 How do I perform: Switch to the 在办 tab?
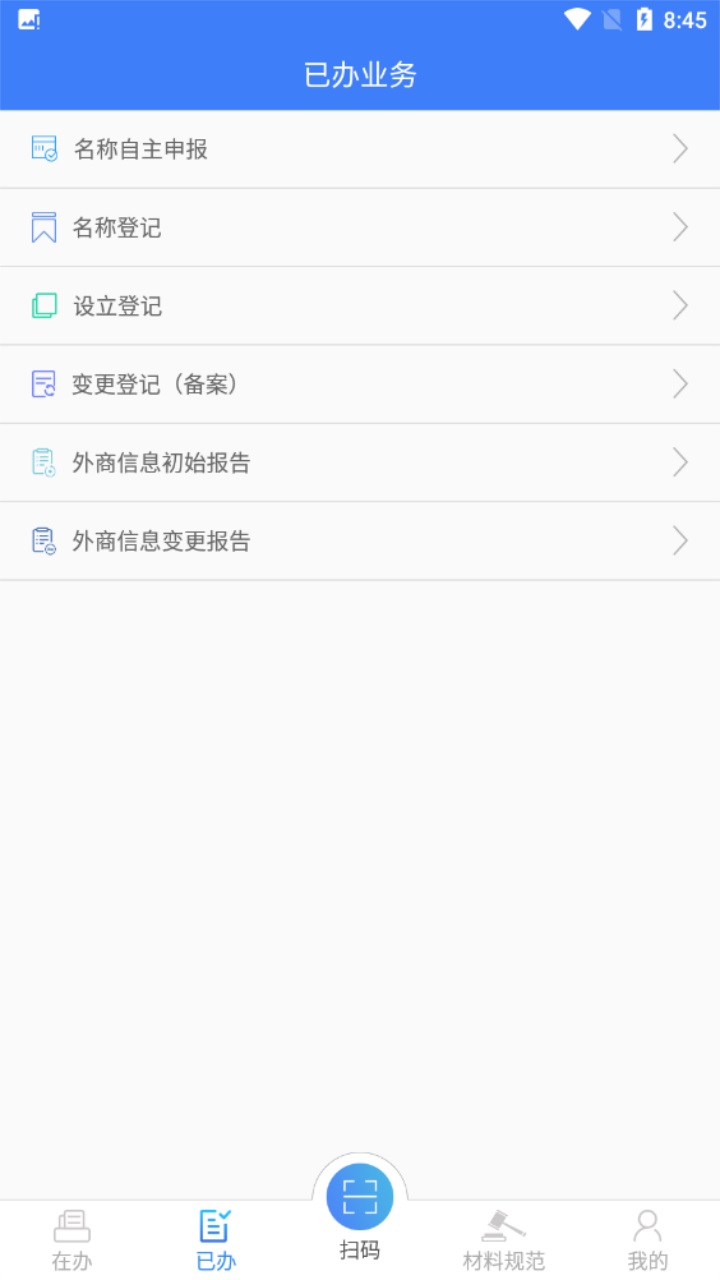click(x=72, y=1240)
